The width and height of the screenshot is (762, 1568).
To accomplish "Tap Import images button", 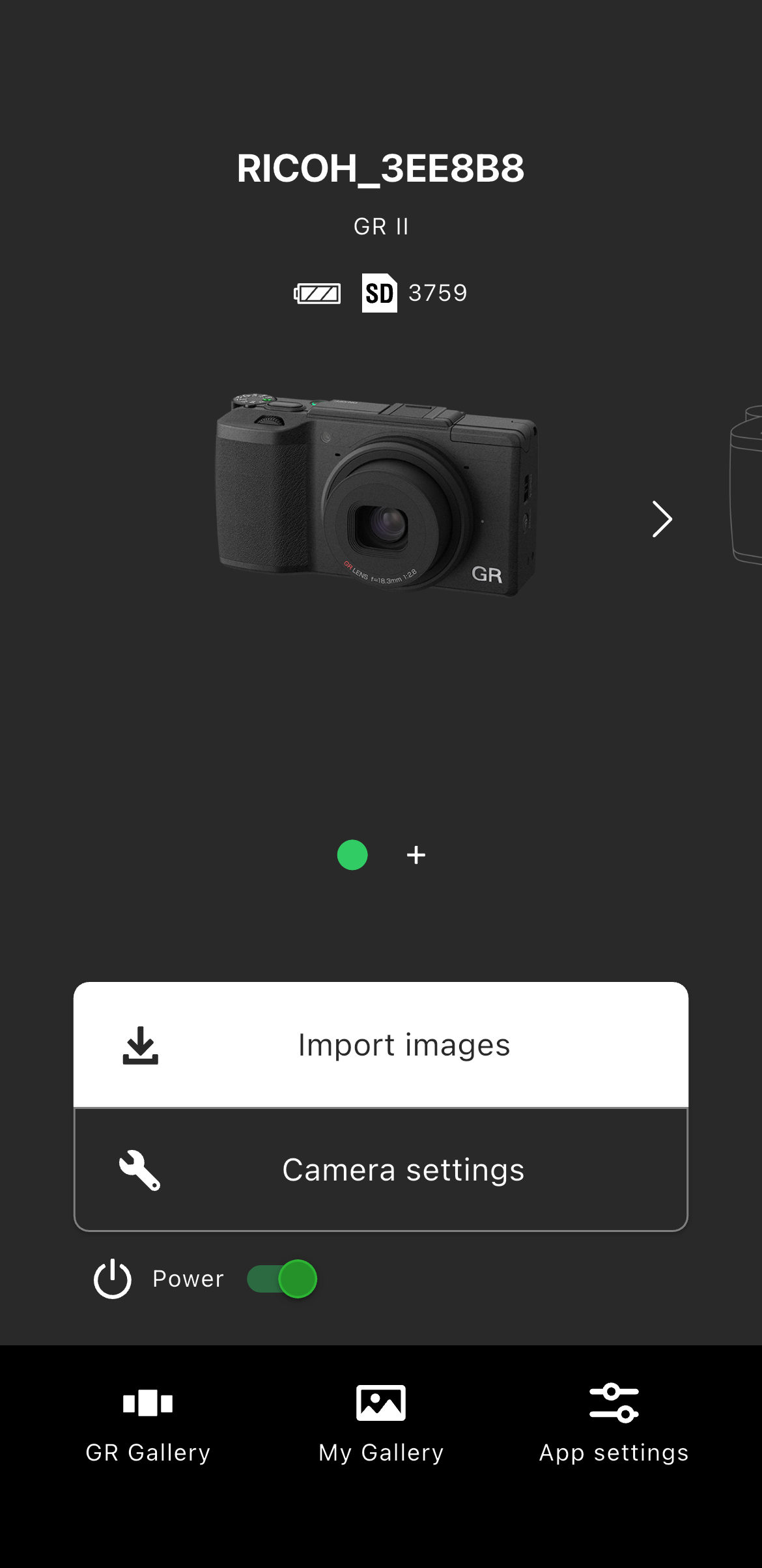I will [381, 1044].
